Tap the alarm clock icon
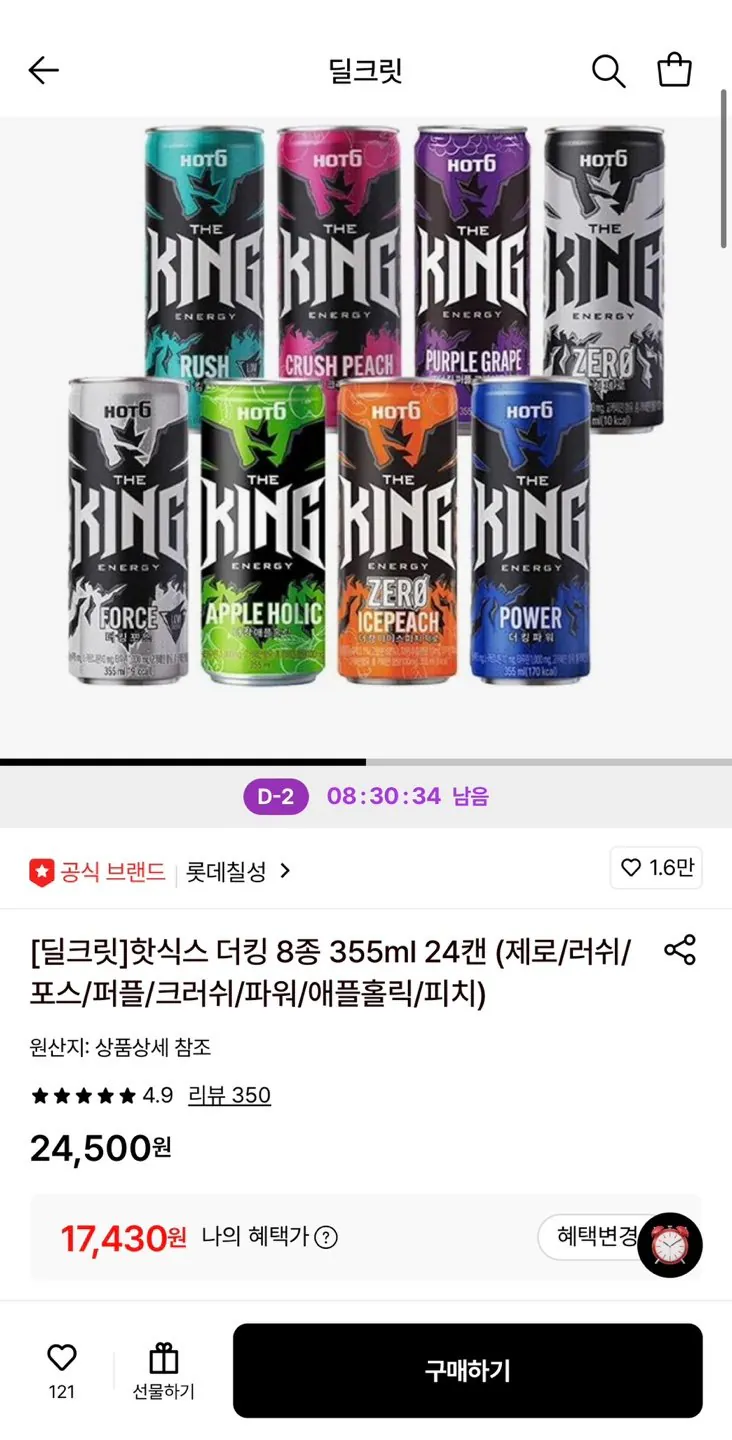The image size is (732, 1440). point(670,1245)
